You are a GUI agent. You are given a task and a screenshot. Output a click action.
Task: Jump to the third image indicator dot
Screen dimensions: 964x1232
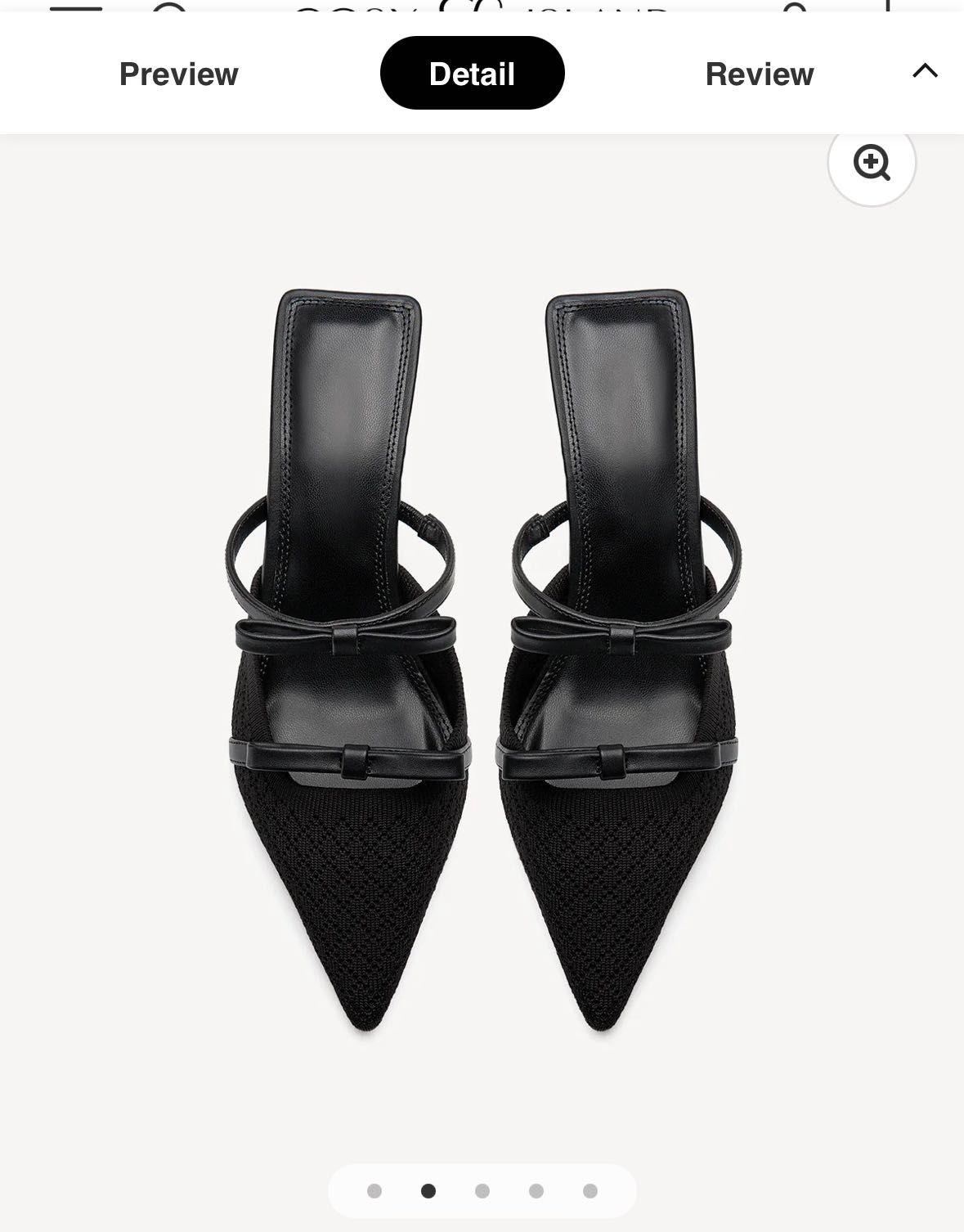tap(482, 1191)
